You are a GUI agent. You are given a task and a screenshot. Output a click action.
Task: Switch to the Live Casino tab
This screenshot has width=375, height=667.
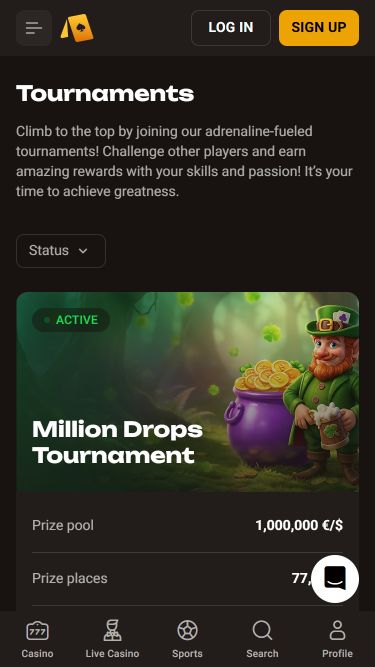pyautogui.click(x=112, y=639)
